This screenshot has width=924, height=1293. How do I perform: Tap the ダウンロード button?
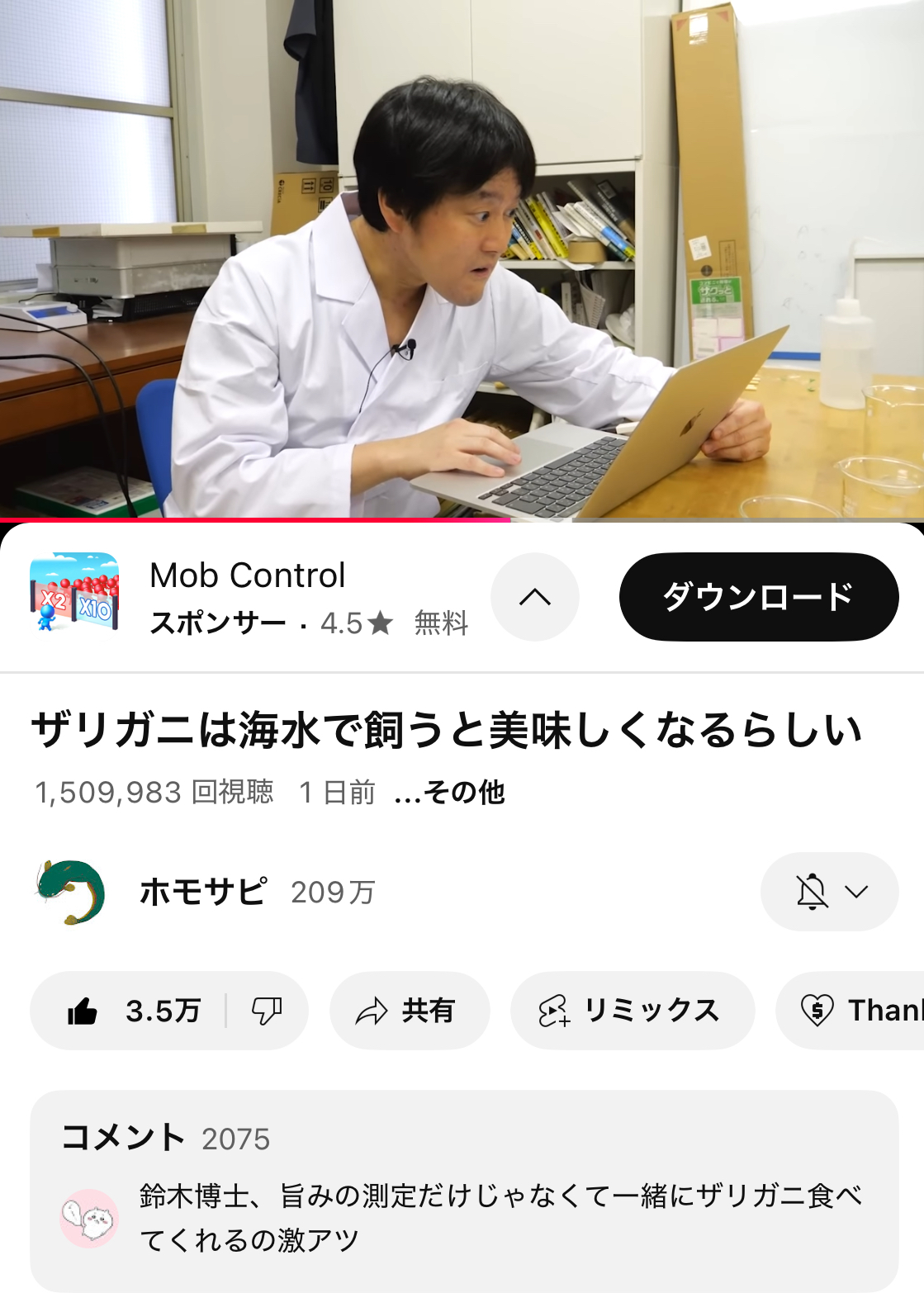pyautogui.click(x=758, y=597)
